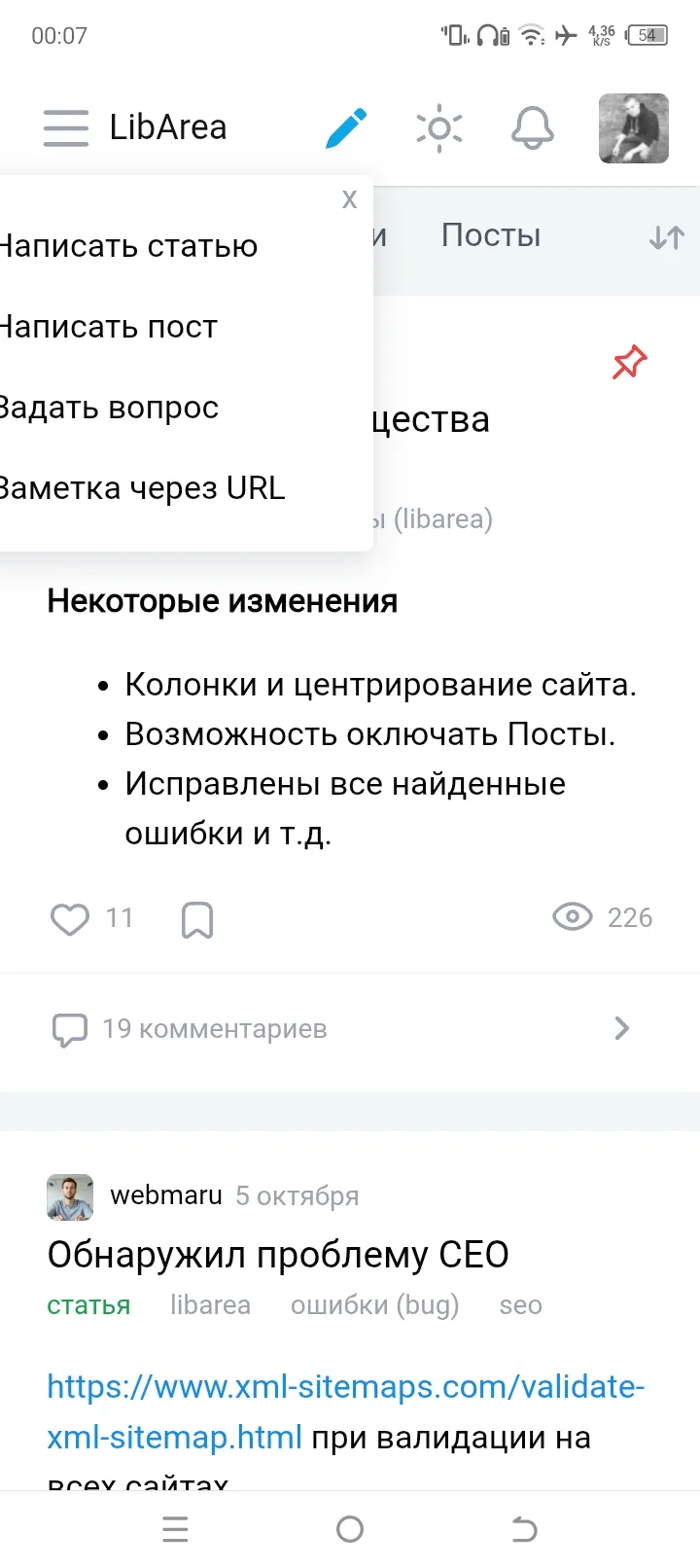Select Задать вопрос
This screenshot has height=1568, width=700.
109,408
